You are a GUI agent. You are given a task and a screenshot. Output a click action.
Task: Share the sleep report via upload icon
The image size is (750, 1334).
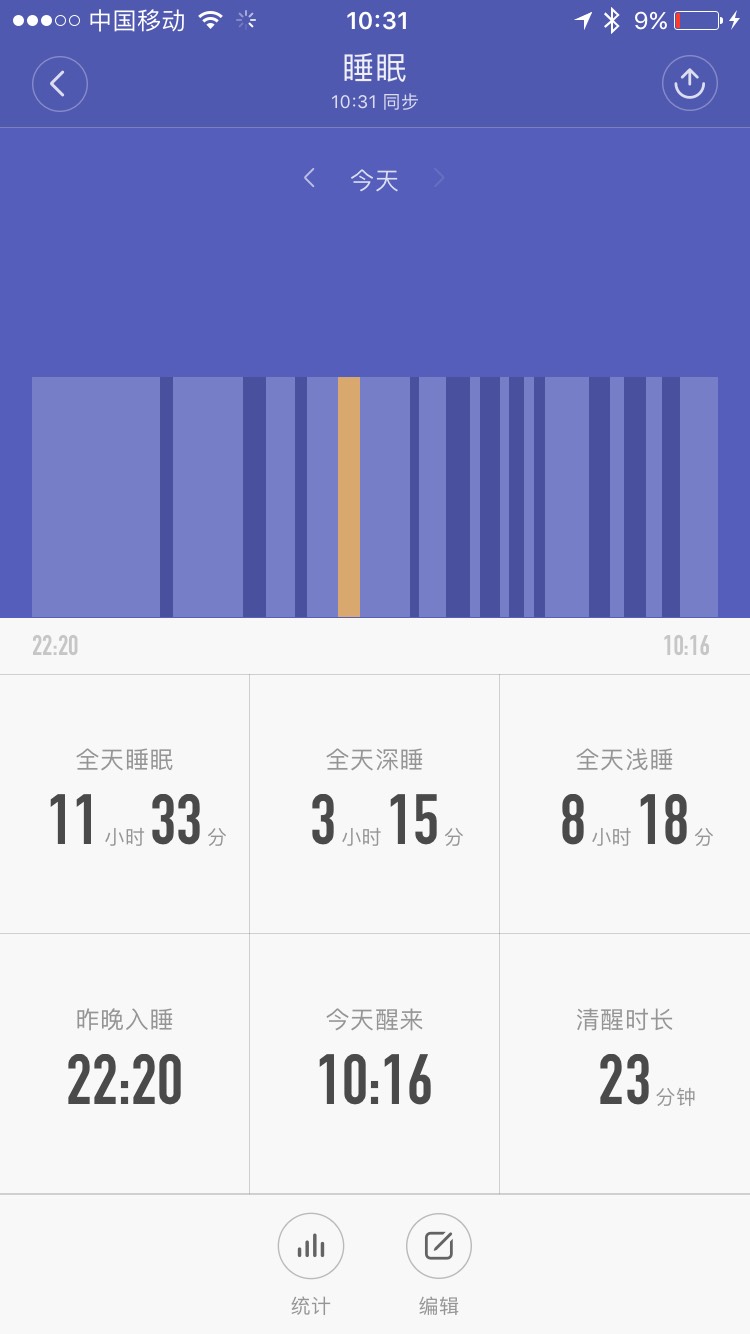690,84
